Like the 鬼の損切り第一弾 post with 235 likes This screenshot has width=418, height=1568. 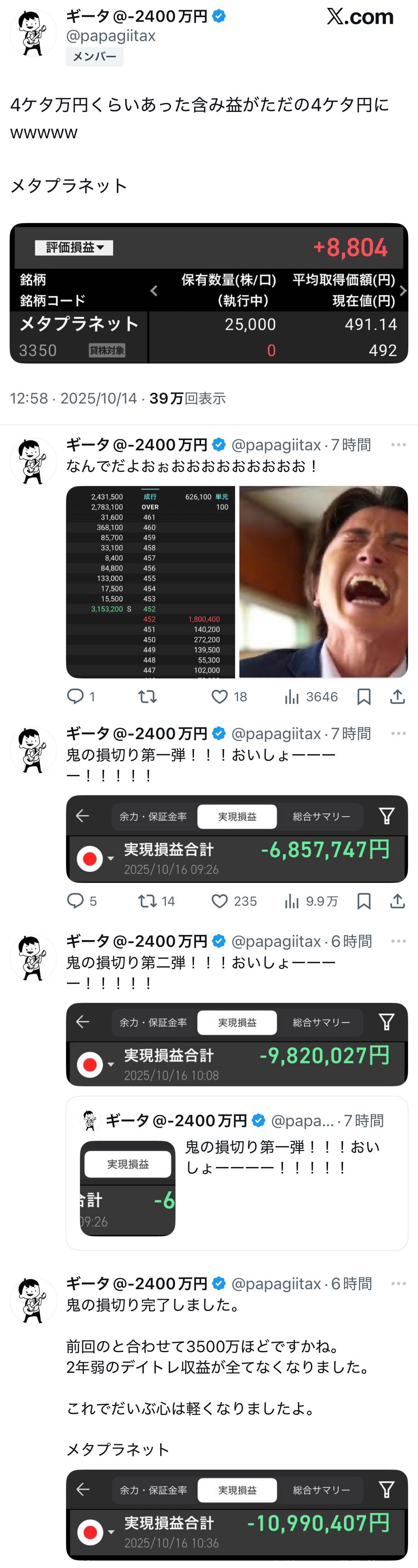click(x=220, y=901)
